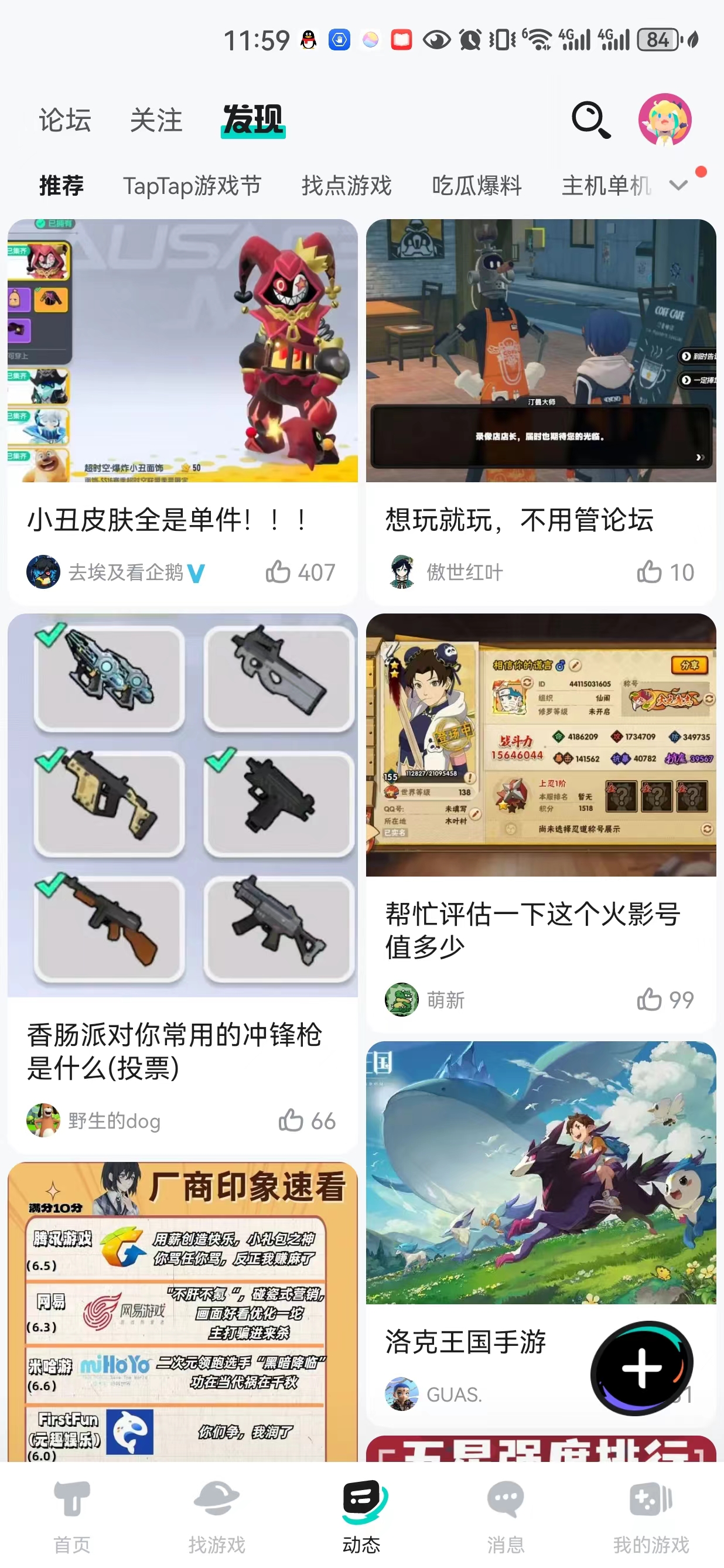Switch to the 论坛 tab
Image resolution: width=724 pixels, height=1568 pixels.
tap(65, 120)
